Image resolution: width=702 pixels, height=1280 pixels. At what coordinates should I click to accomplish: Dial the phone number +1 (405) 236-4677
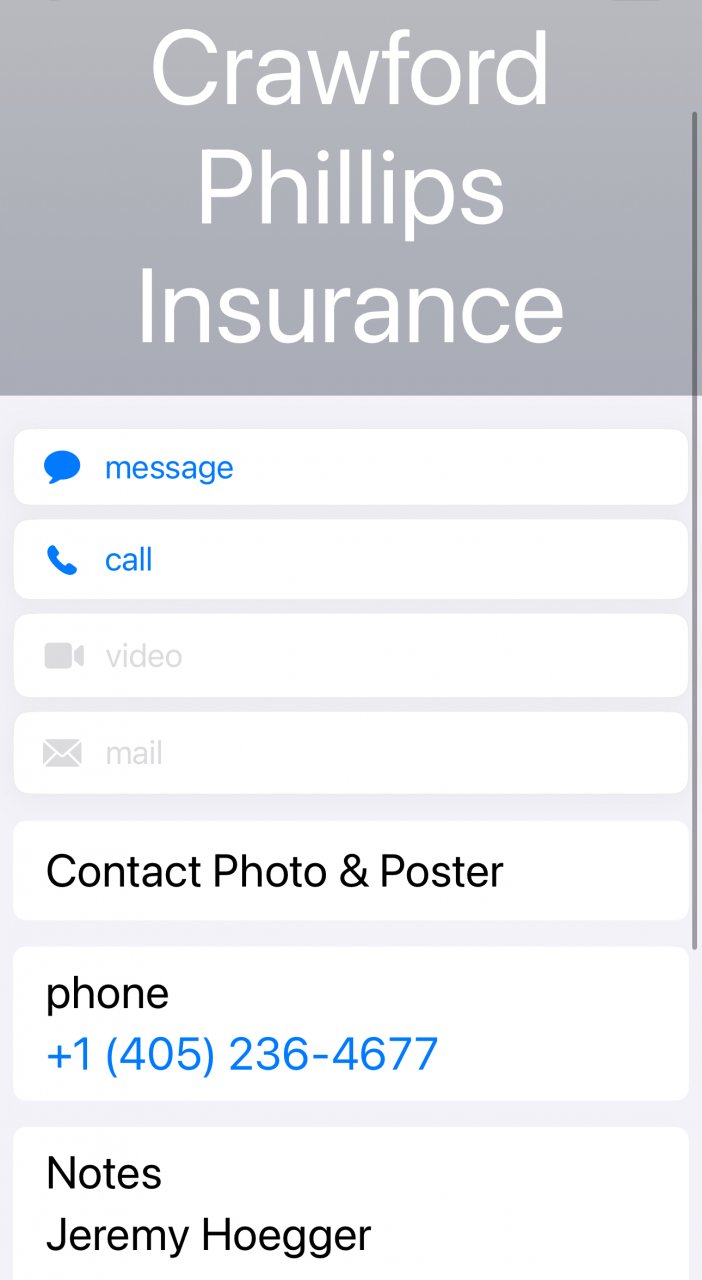click(242, 1055)
